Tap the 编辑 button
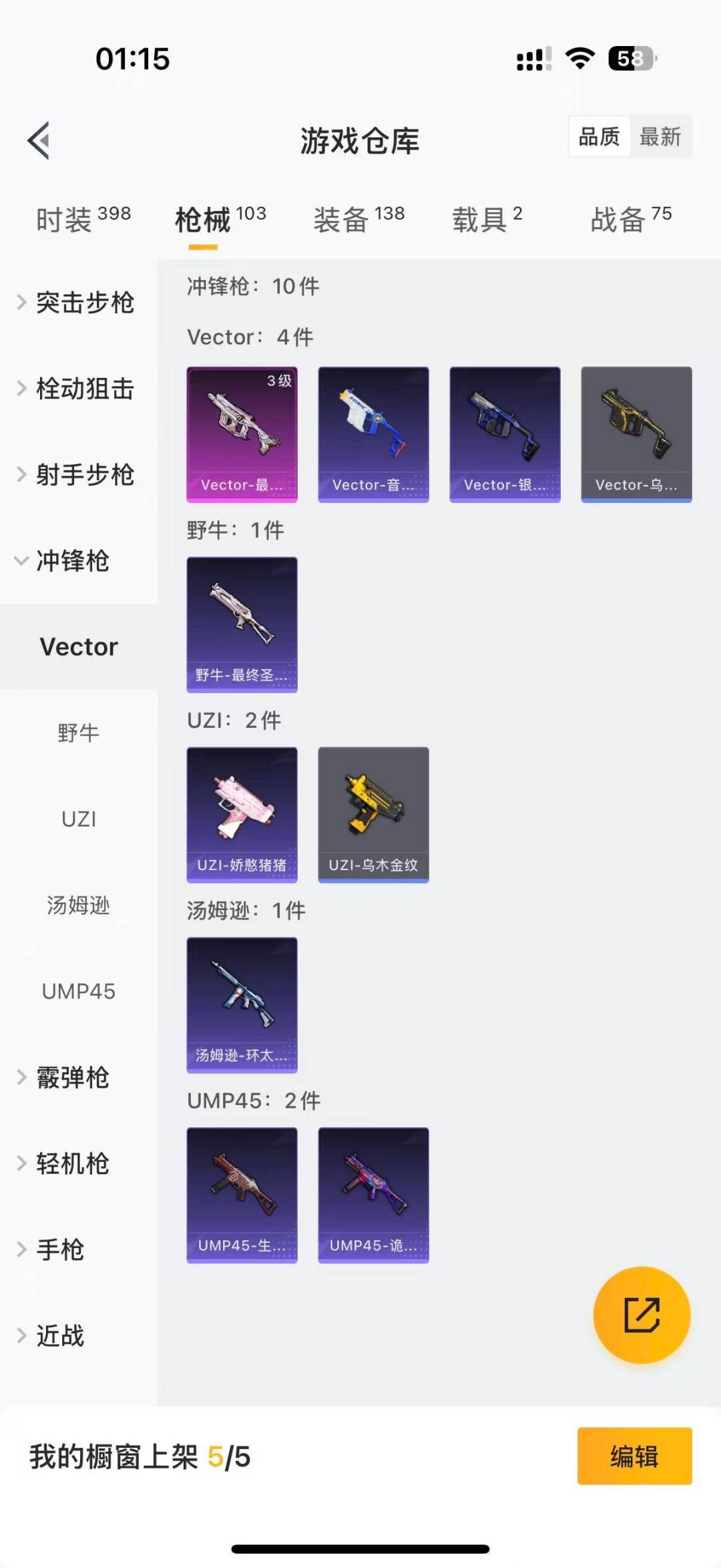 (x=634, y=1456)
